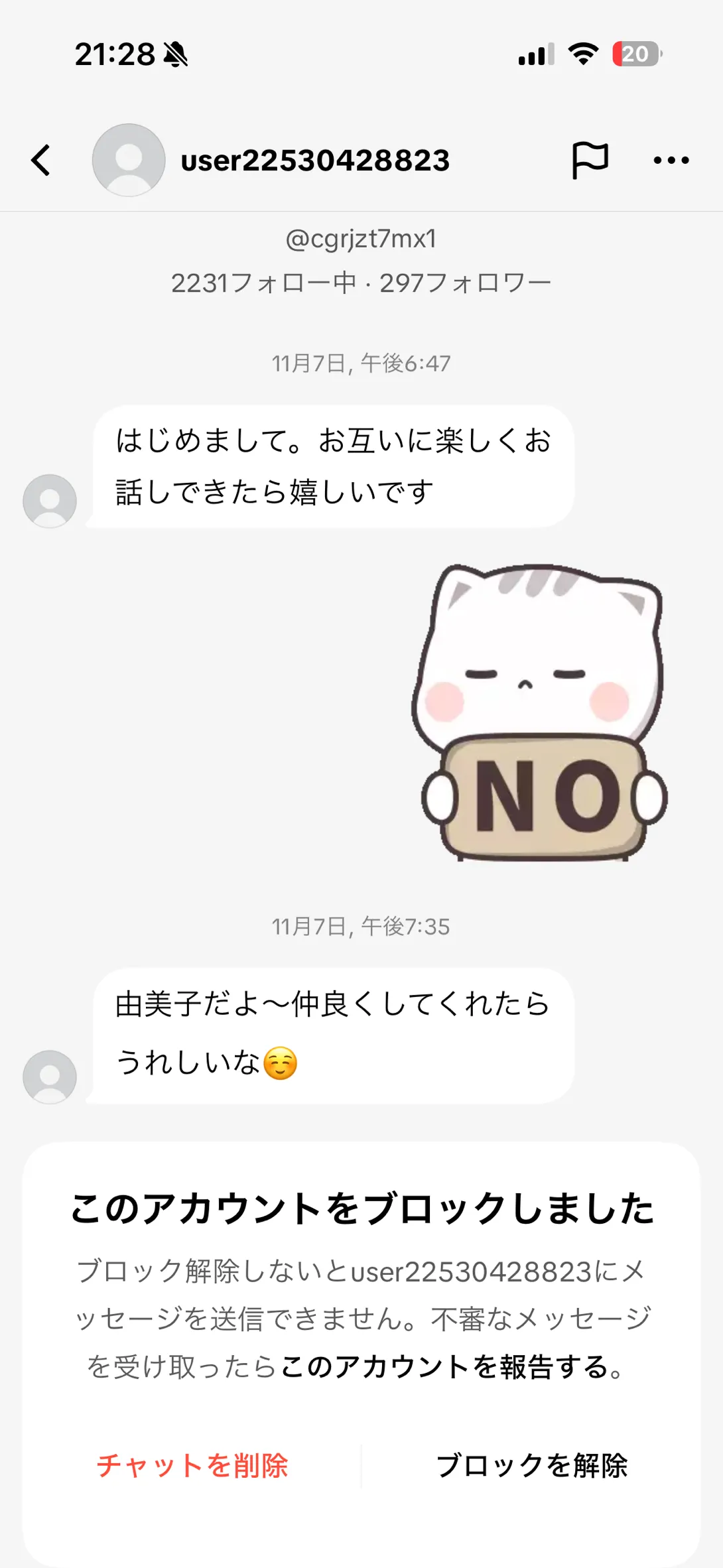The width and height of the screenshot is (723, 1568).
Task: Open the NO cat sticker message
Action: (539, 713)
